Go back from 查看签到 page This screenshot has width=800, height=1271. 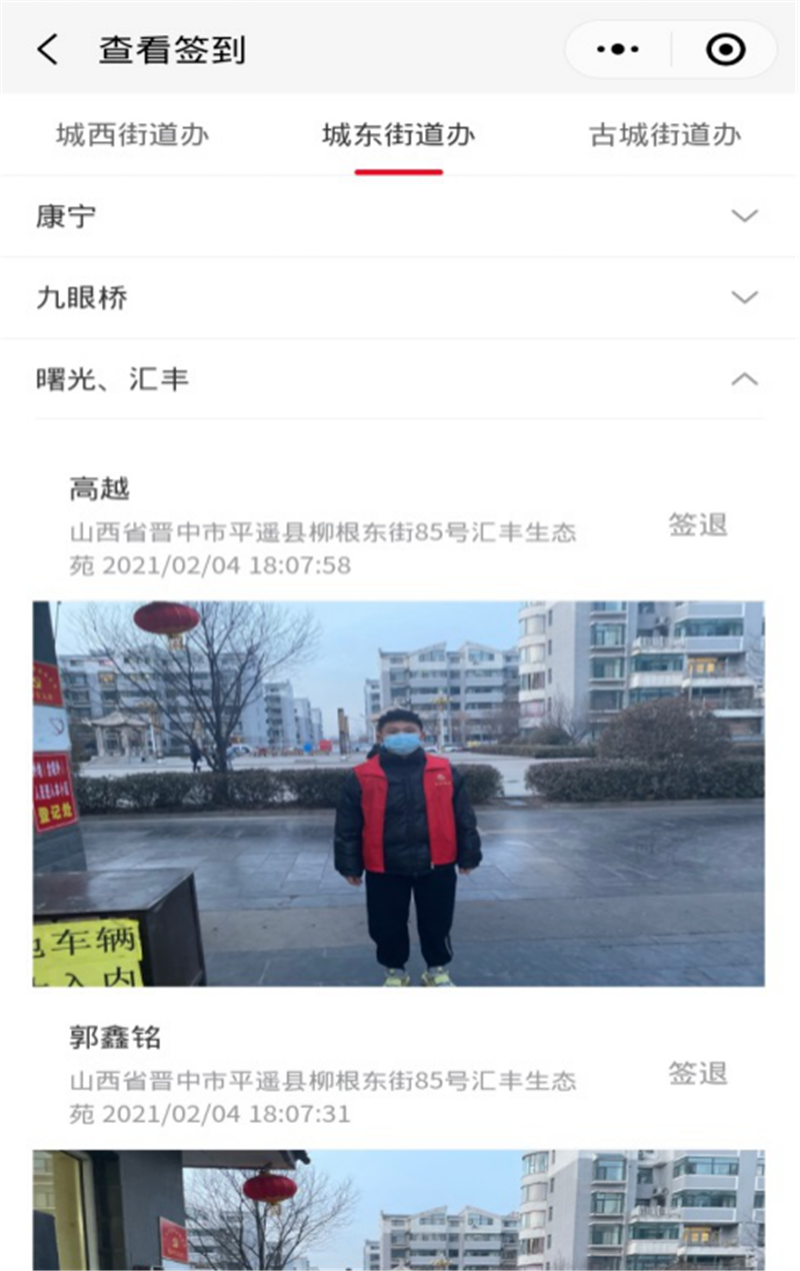[47, 49]
